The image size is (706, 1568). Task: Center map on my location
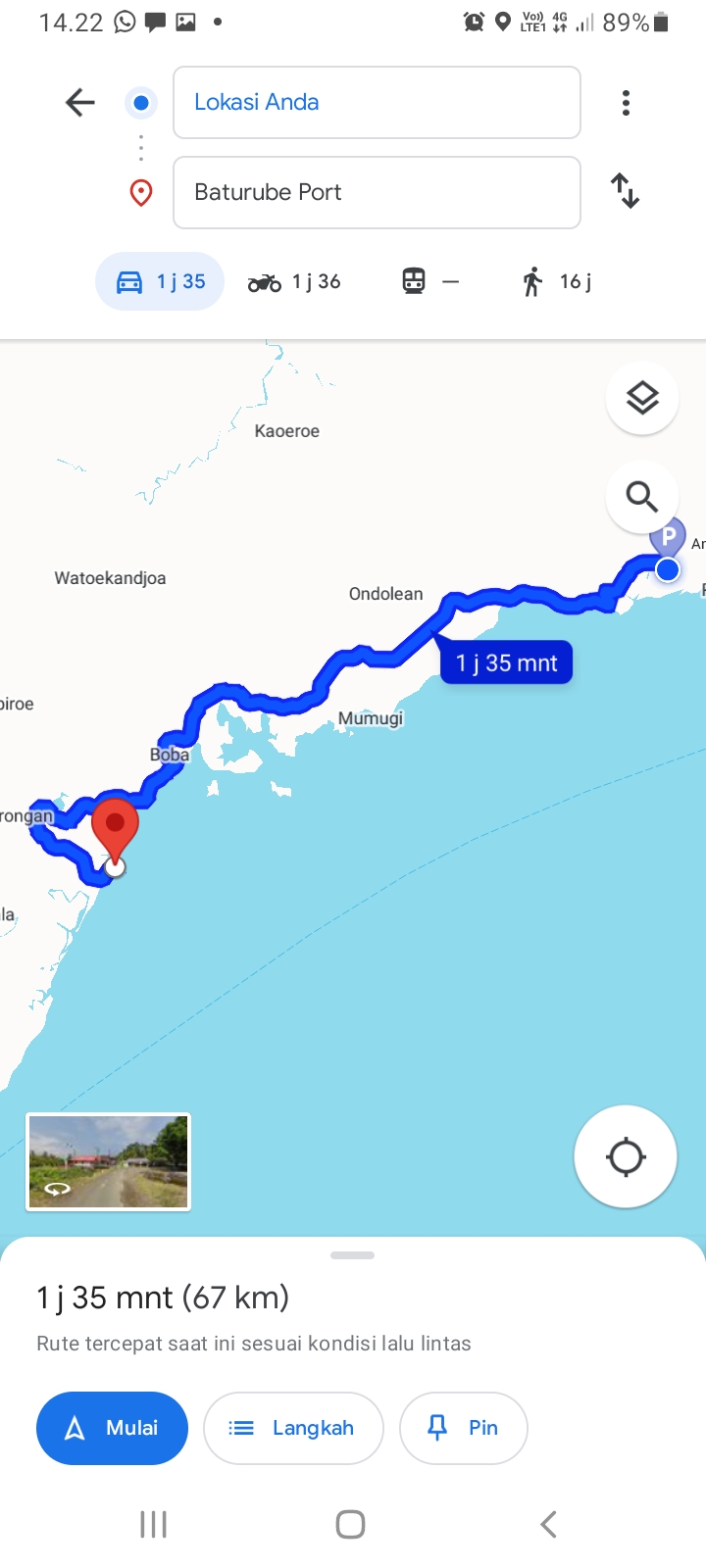point(626,1156)
